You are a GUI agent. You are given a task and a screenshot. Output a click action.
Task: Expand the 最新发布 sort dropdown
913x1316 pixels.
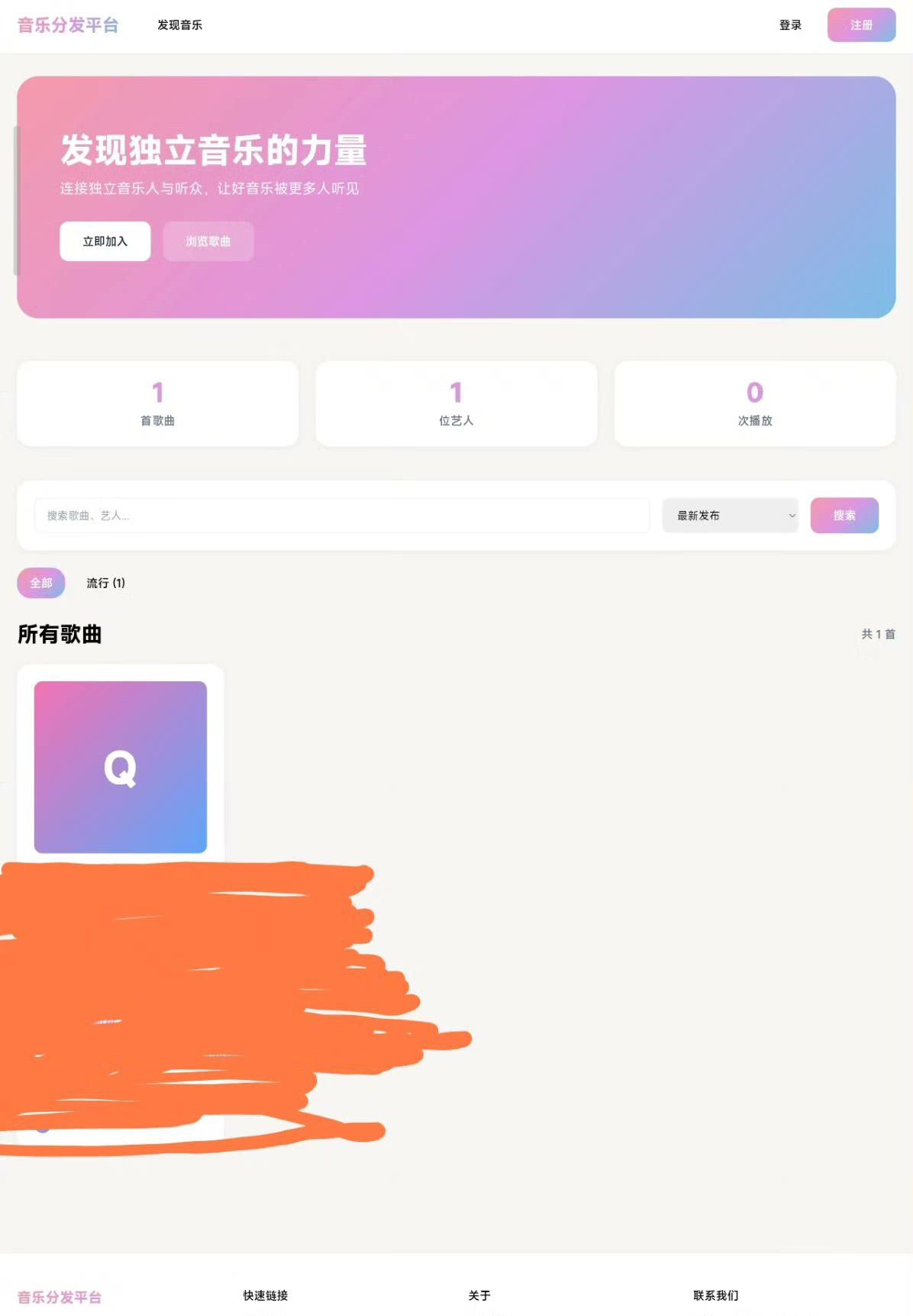point(730,516)
